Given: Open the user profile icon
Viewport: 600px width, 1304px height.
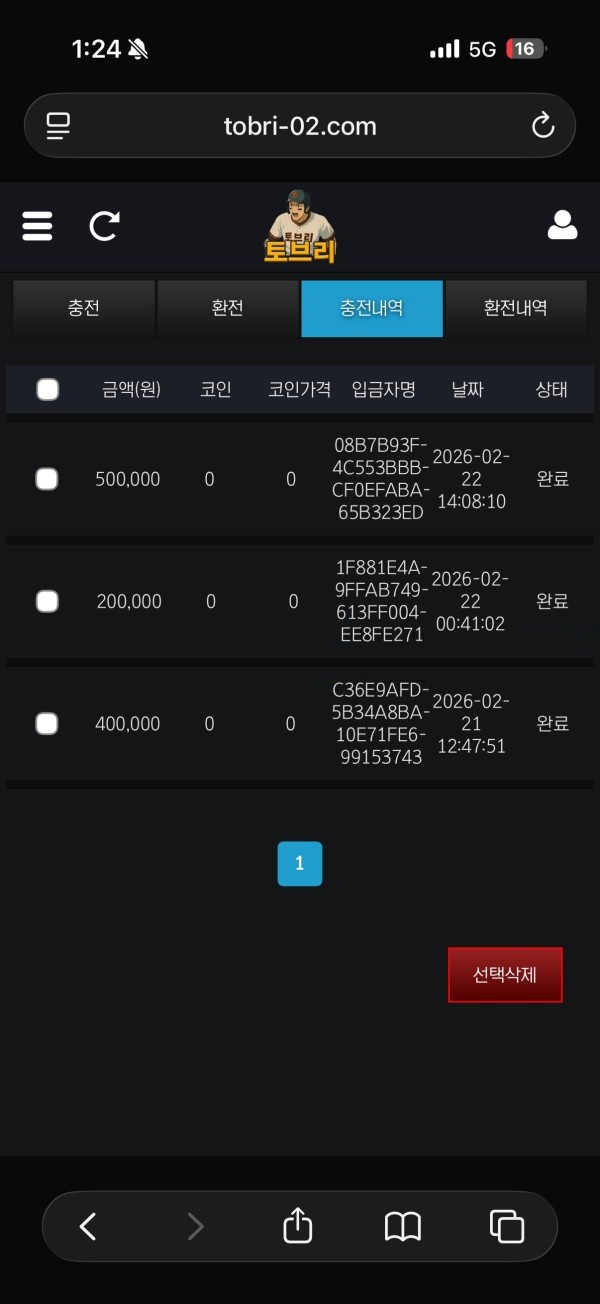Looking at the screenshot, I should tap(562, 226).
